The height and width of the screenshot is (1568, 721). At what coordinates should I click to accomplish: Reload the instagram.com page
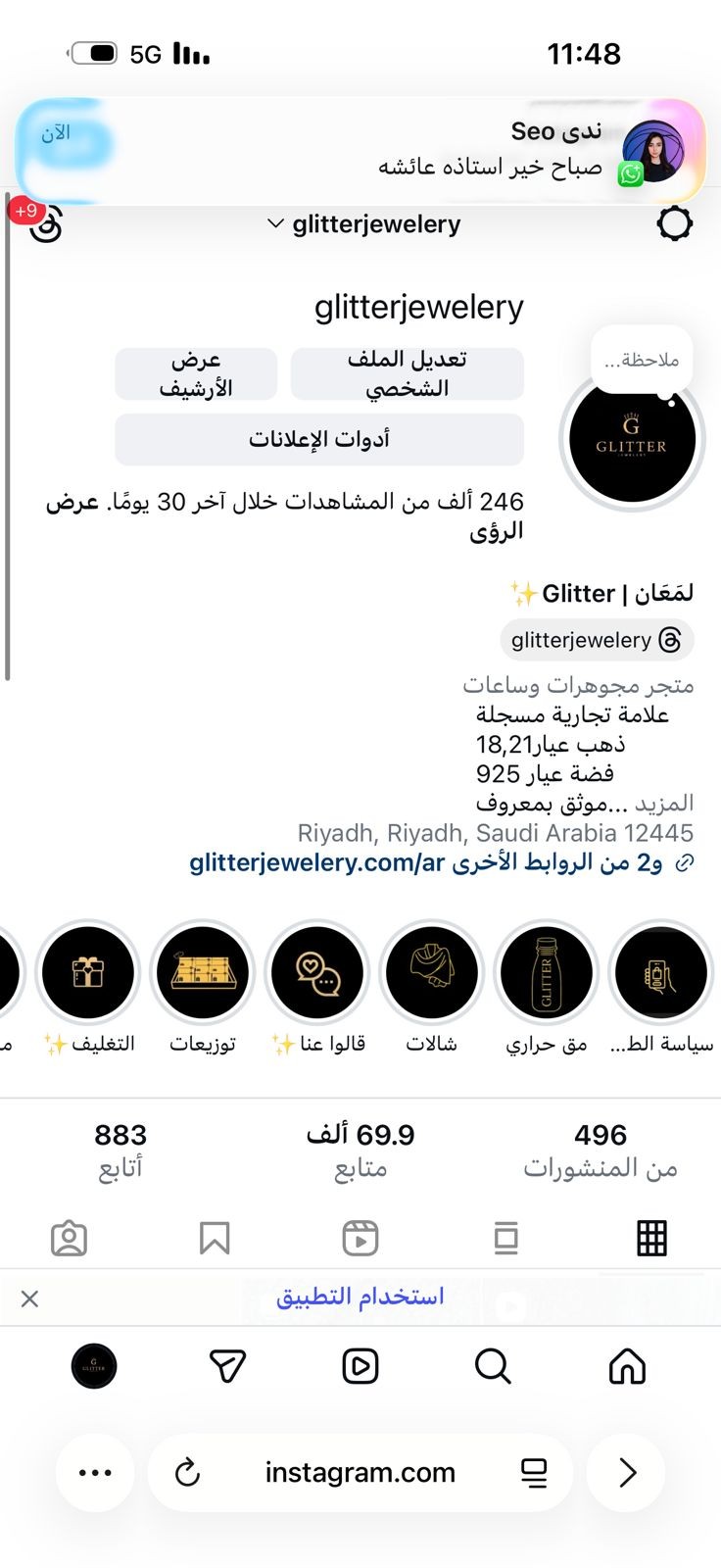click(187, 1472)
